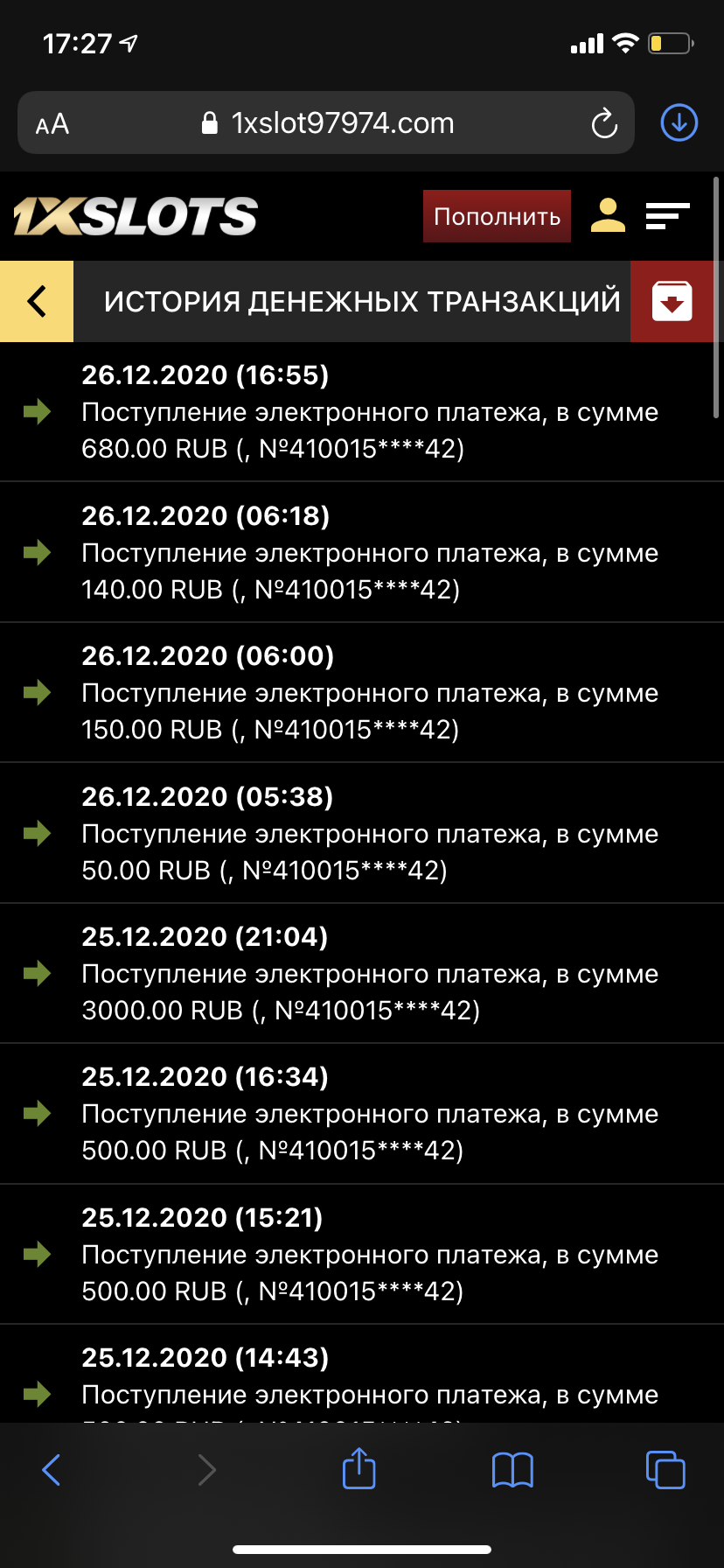Show open Safari tabs
Viewport: 724px width, 1568px height.
pos(665,1469)
